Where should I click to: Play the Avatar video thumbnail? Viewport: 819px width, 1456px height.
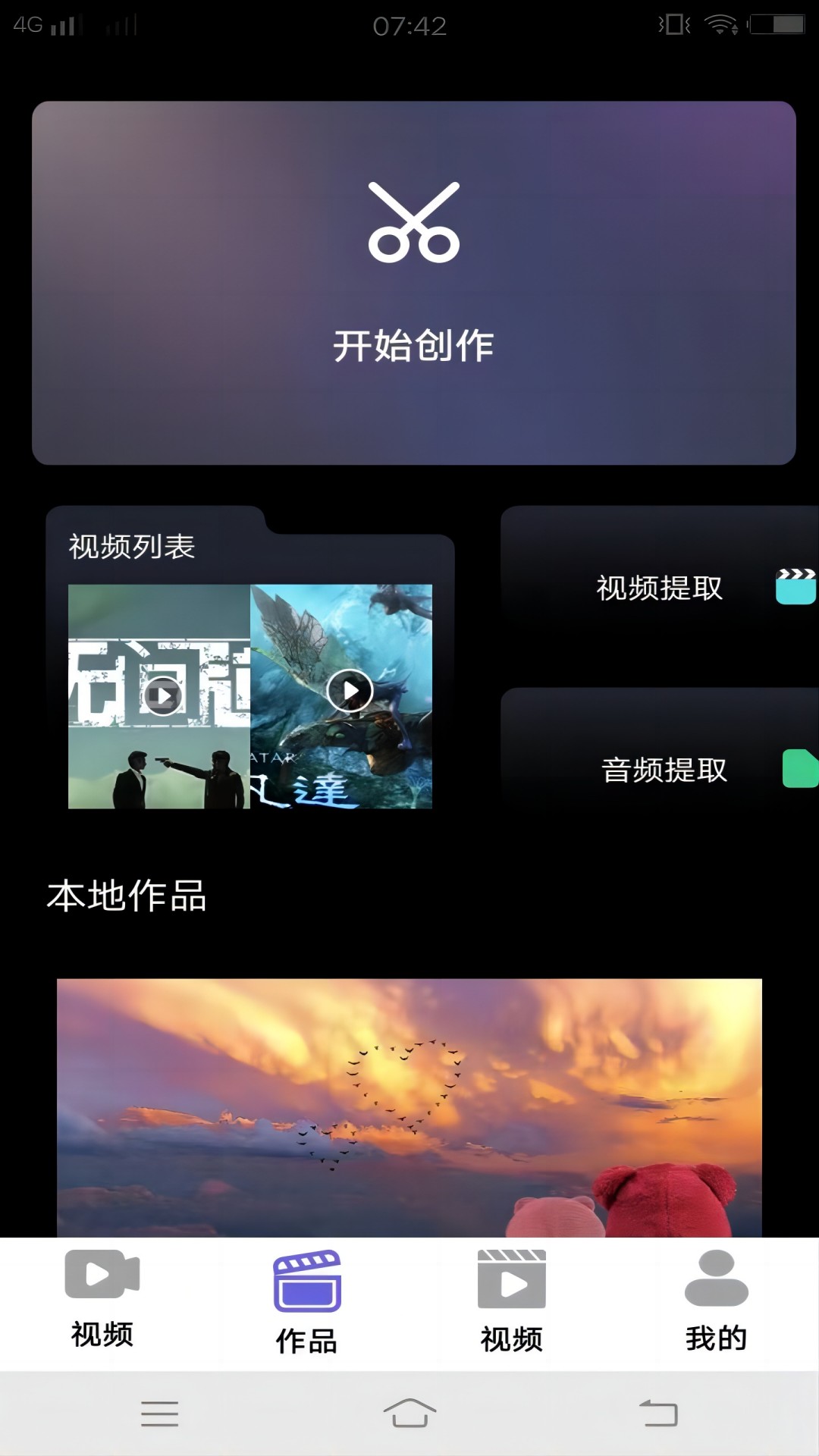[349, 691]
